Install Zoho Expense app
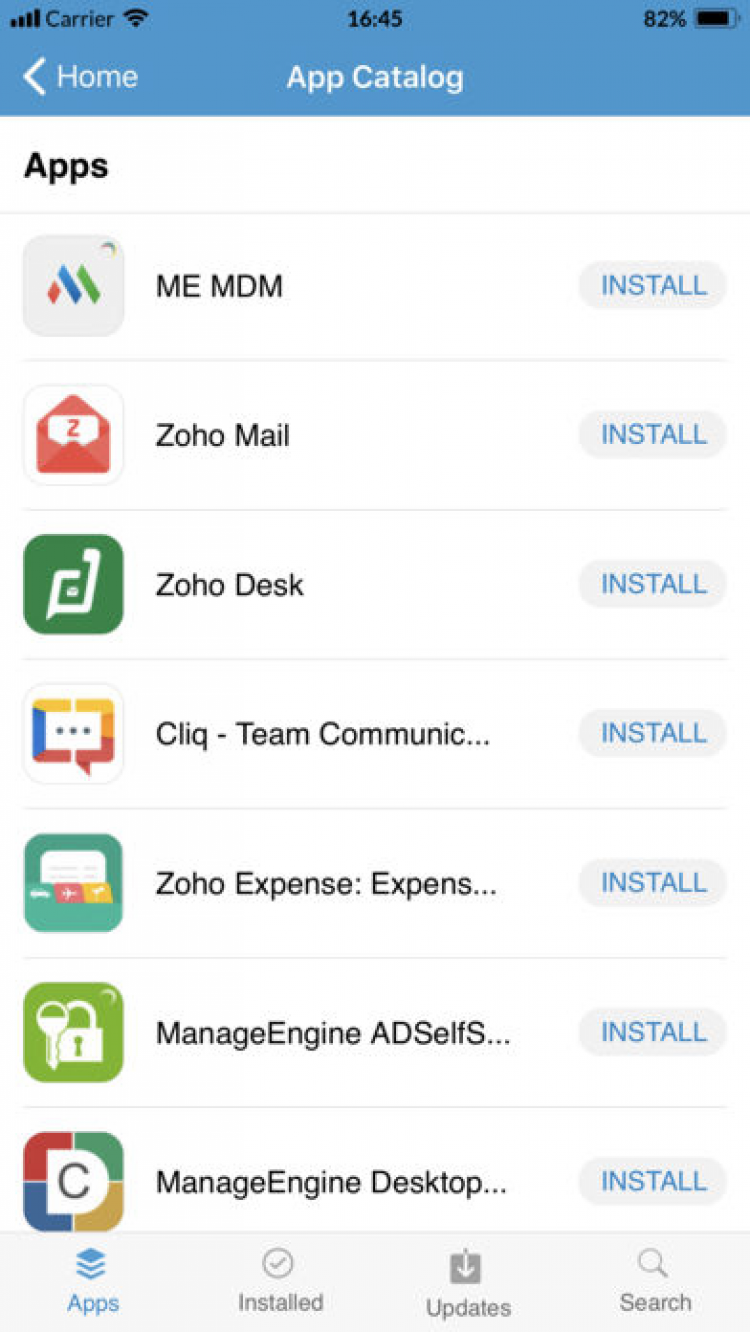This screenshot has width=750, height=1332. point(653,882)
